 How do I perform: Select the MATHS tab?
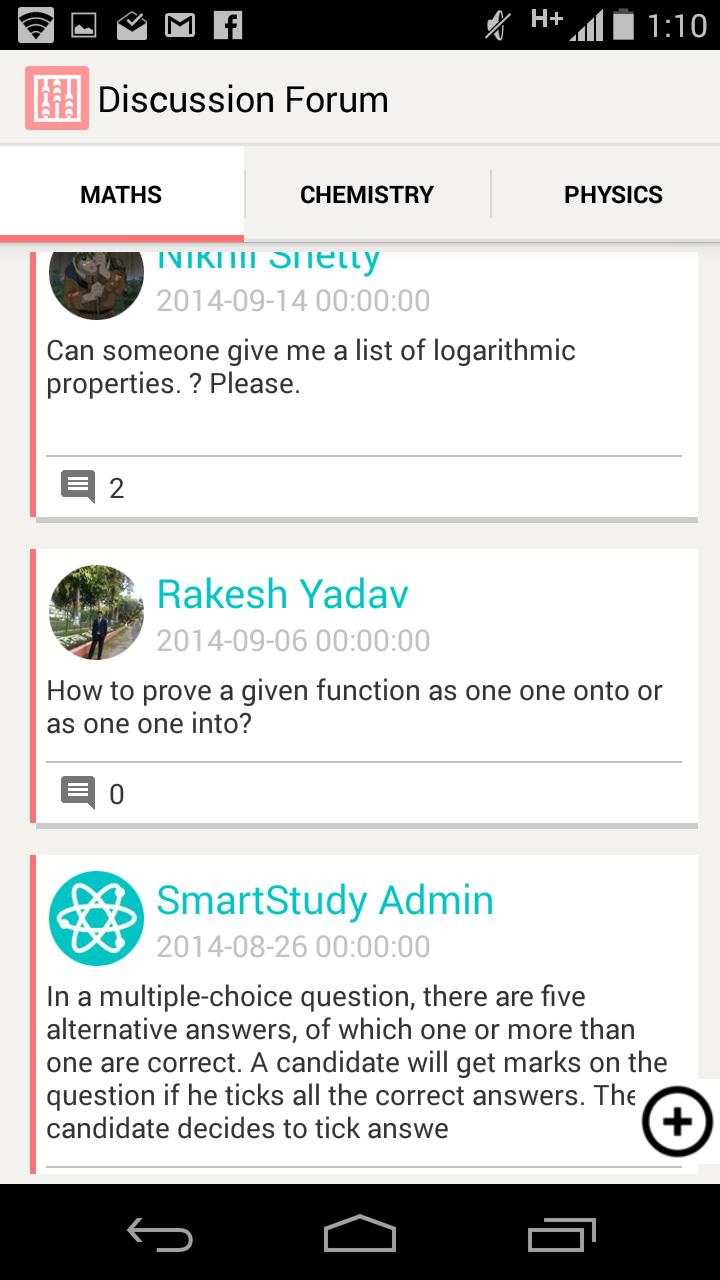click(120, 194)
